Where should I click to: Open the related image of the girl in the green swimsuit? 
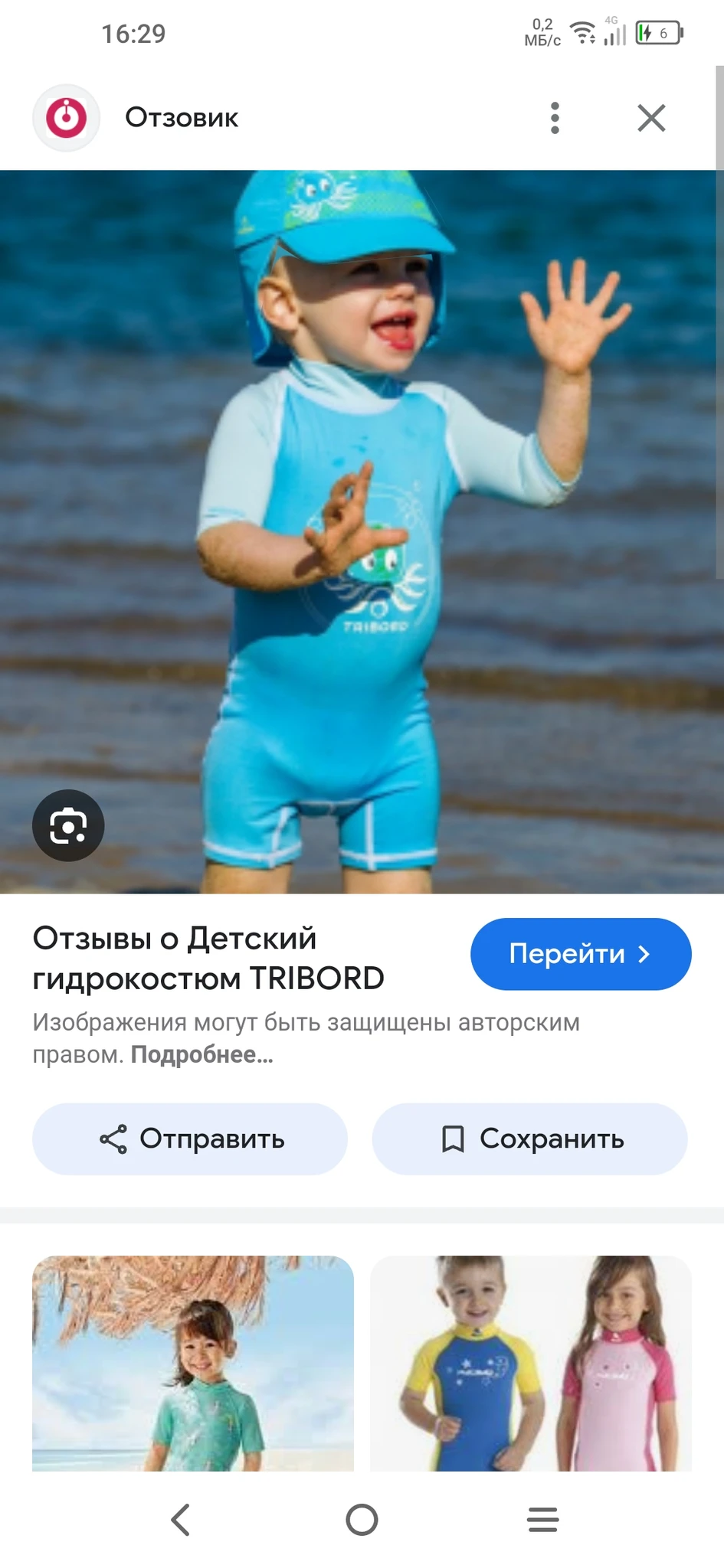tap(193, 1363)
